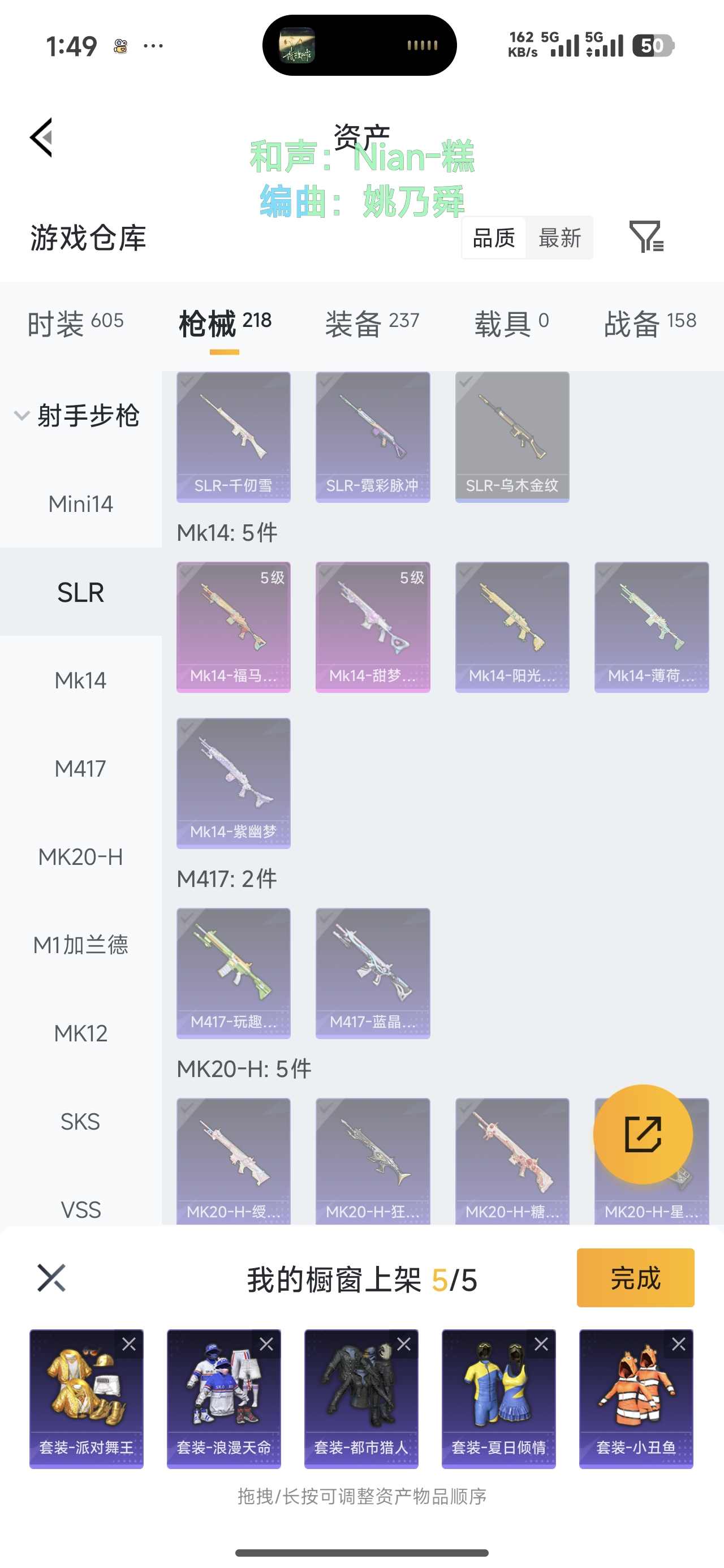Remove 套装-都市猎人 from the showcase
The height and width of the screenshot is (1568, 724).
pyautogui.click(x=404, y=1345)
